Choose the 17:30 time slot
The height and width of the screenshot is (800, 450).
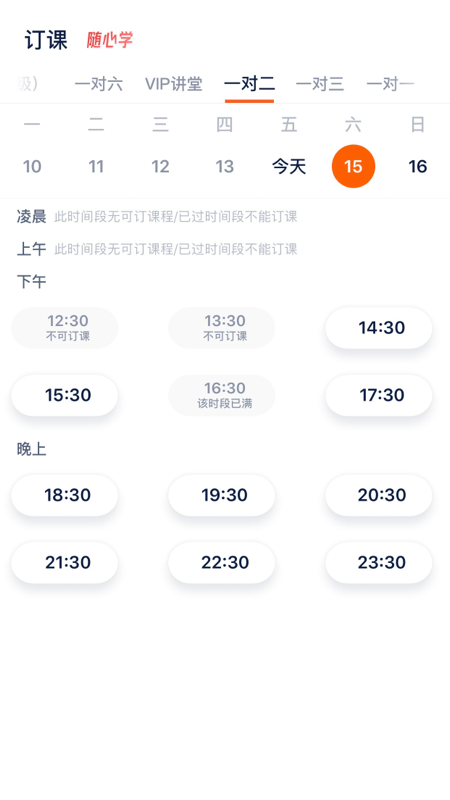[x=379, y=395]
